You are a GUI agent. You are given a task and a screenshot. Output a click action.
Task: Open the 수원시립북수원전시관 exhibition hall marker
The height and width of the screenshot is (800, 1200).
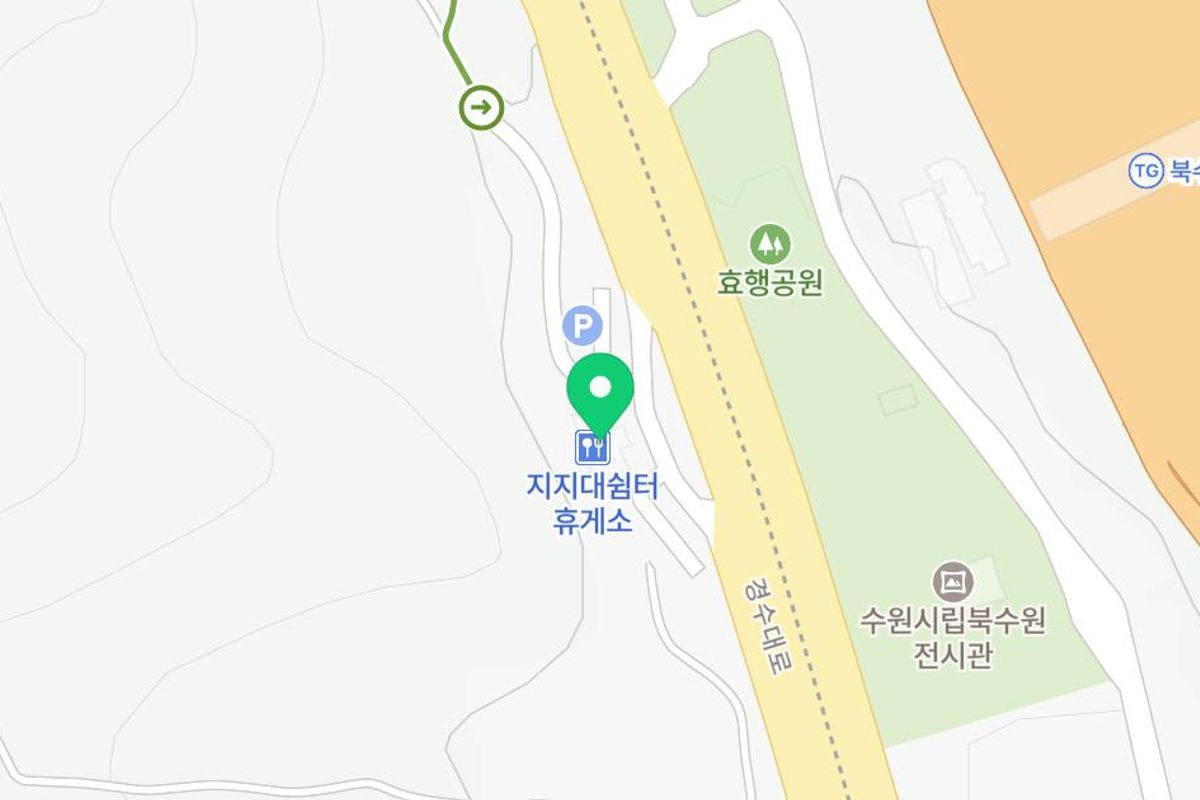(952, 581)
